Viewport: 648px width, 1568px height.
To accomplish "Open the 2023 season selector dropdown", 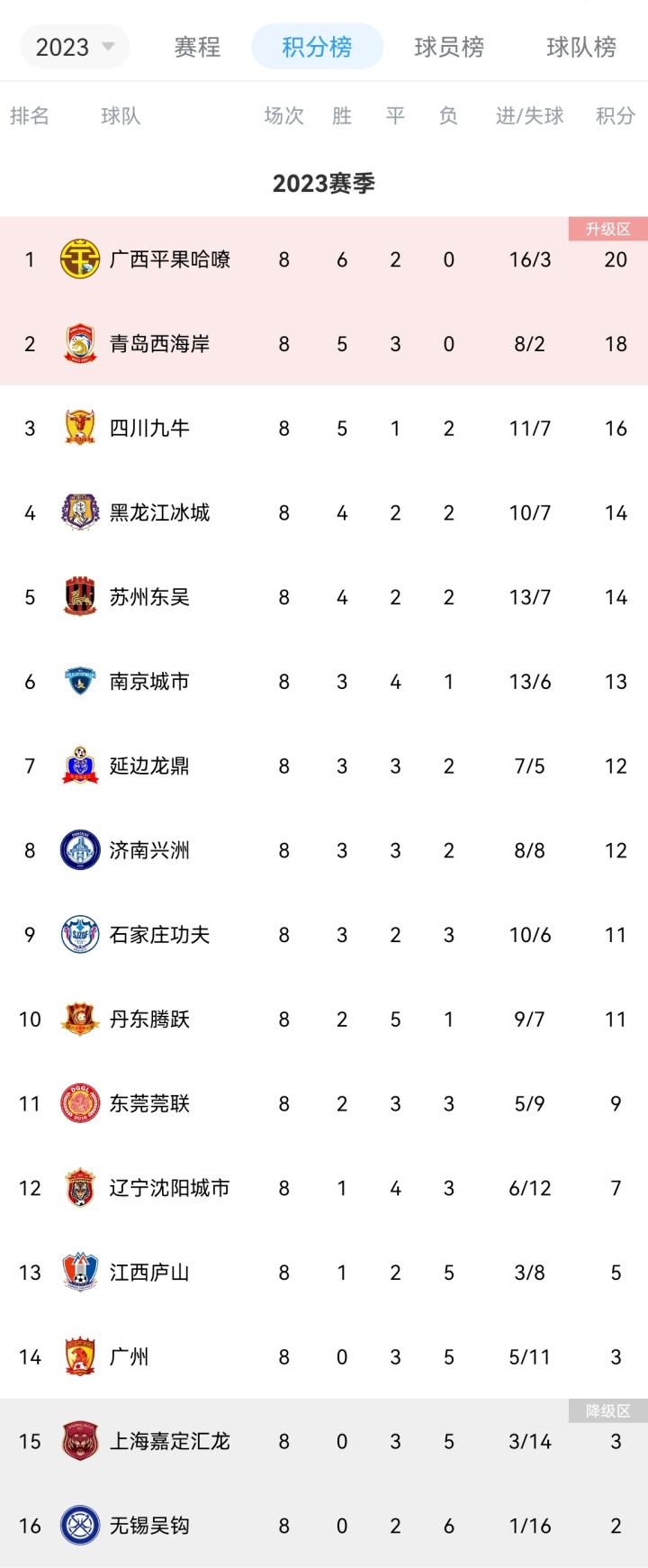I will 73,47.
